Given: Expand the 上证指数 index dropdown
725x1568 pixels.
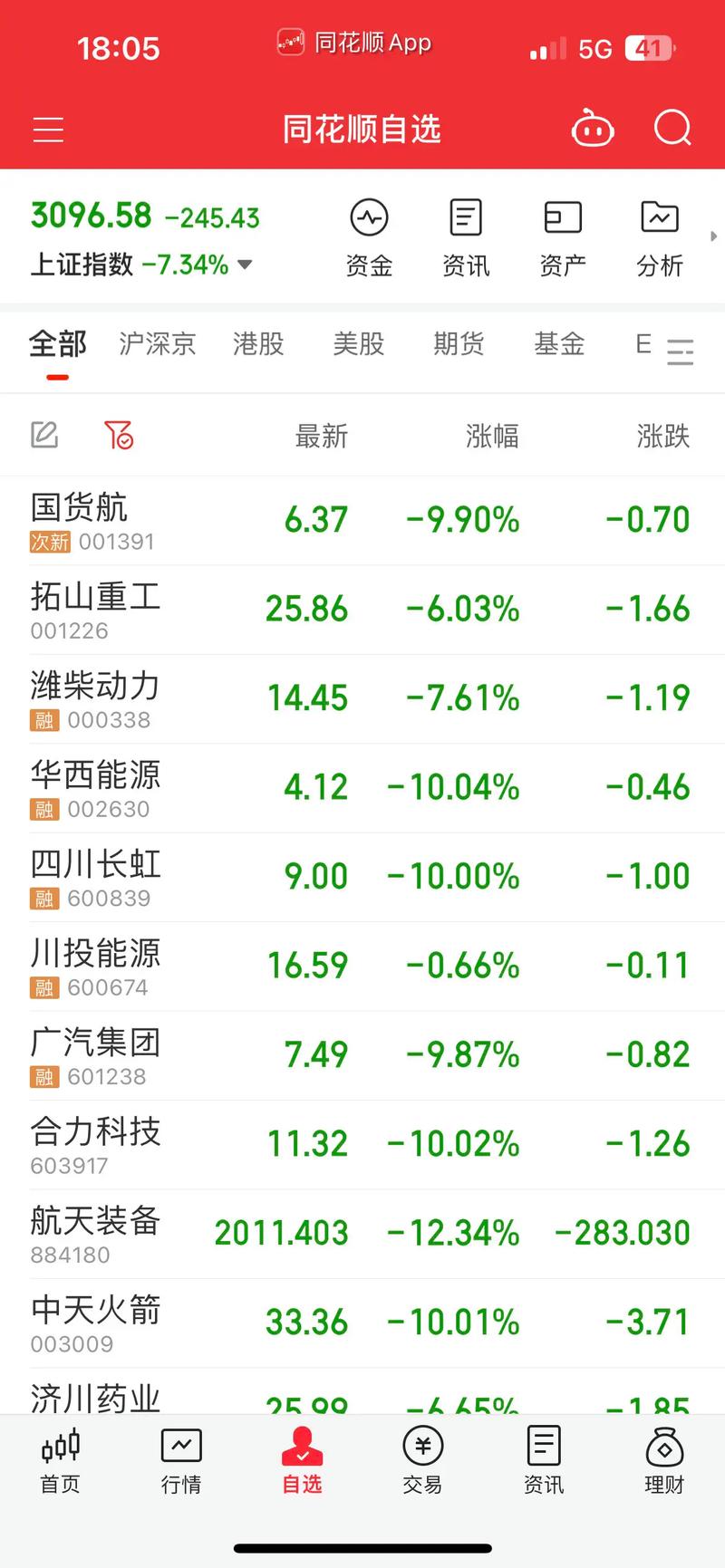Looking at the screenshot, I should 245,265.
